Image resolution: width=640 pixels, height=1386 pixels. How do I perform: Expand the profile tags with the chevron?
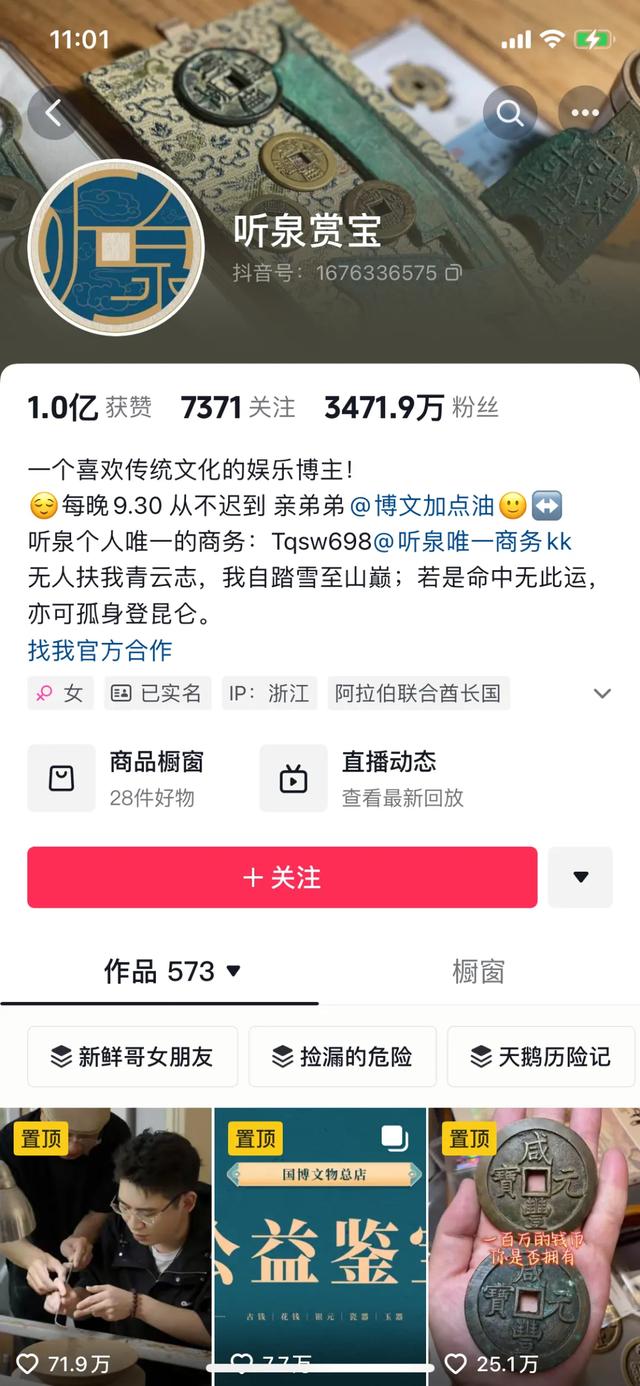tap(602, 693)
